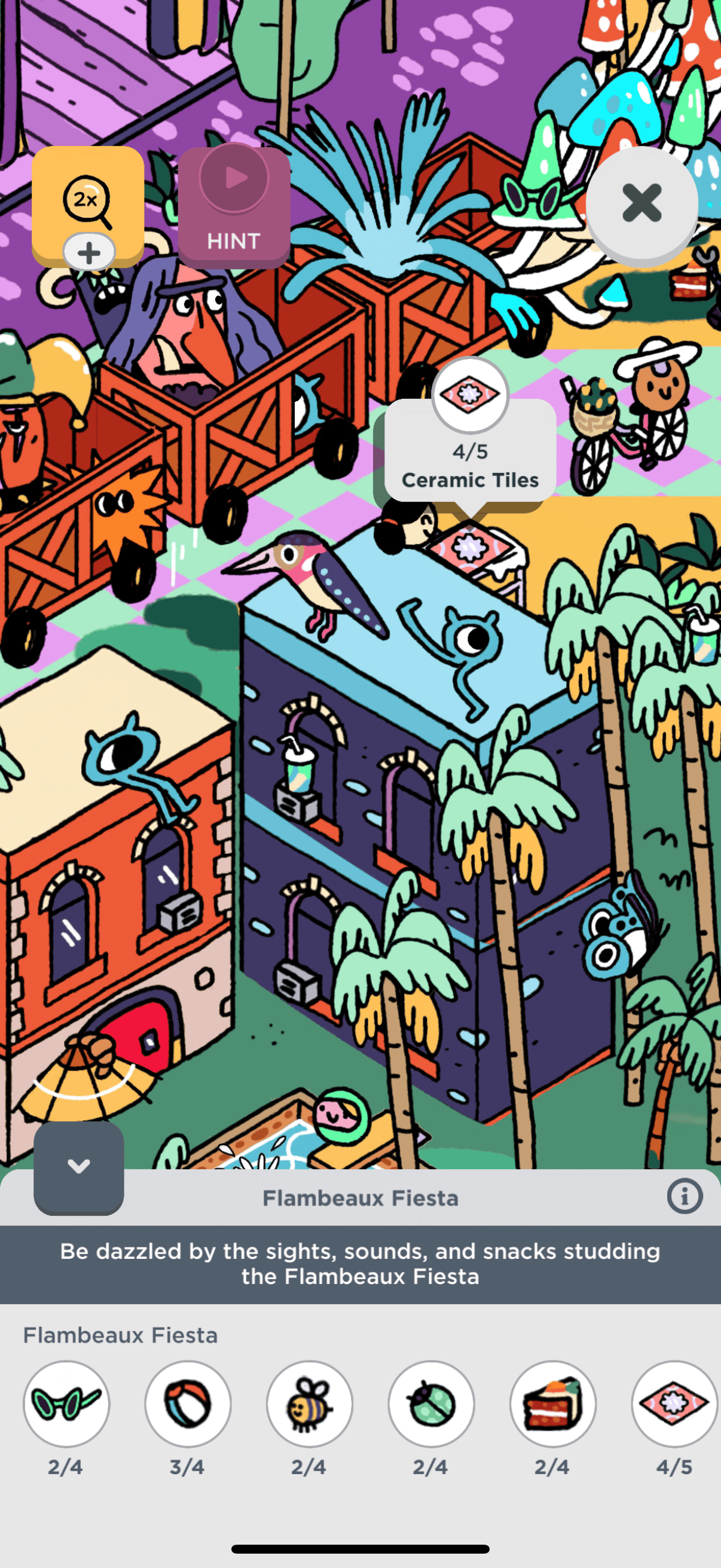
Task: Collapse the item panel with the chevron
Action: click(78, 1166)
